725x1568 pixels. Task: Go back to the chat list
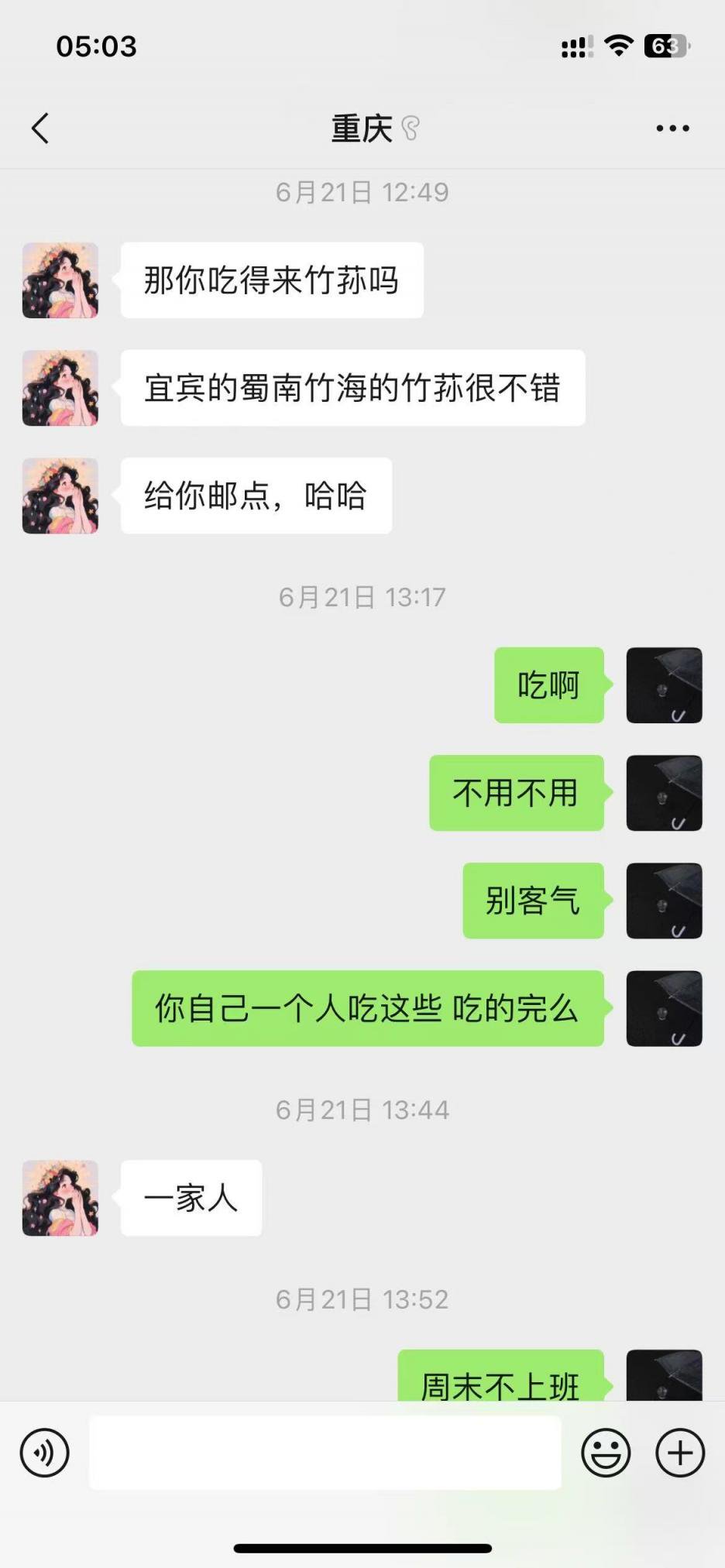(x=40, y=129)
